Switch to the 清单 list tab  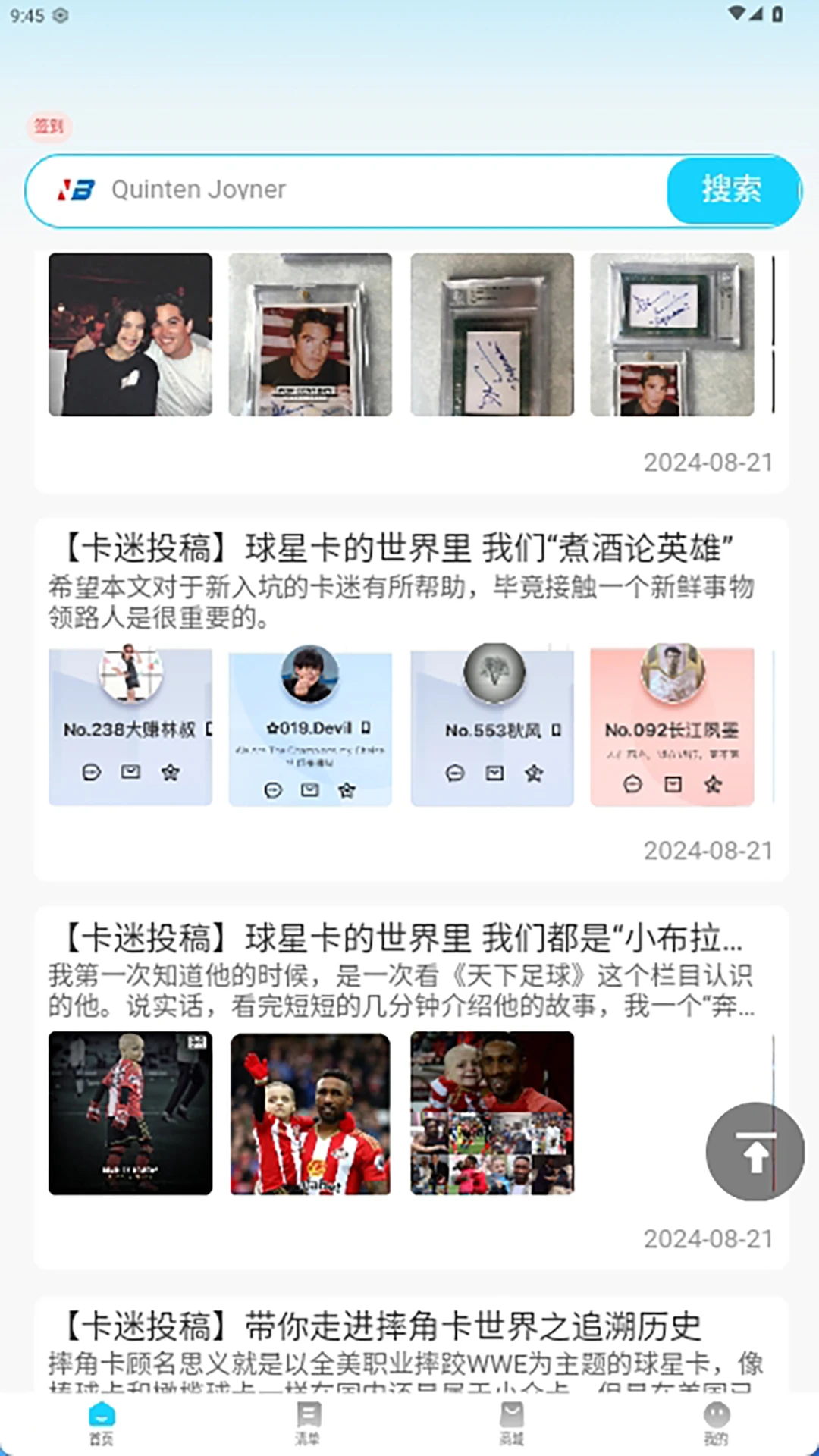click(x=307, y=1423)
